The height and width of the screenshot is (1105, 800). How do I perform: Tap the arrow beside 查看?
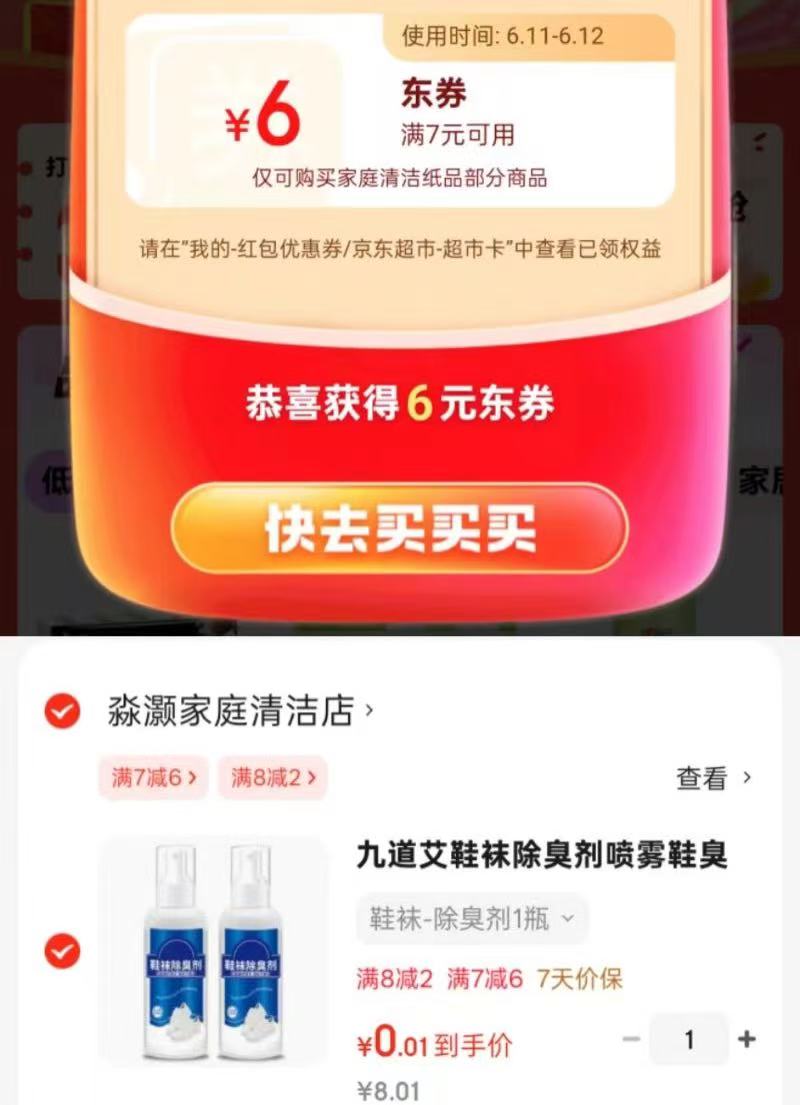click(x=746, y=777)
